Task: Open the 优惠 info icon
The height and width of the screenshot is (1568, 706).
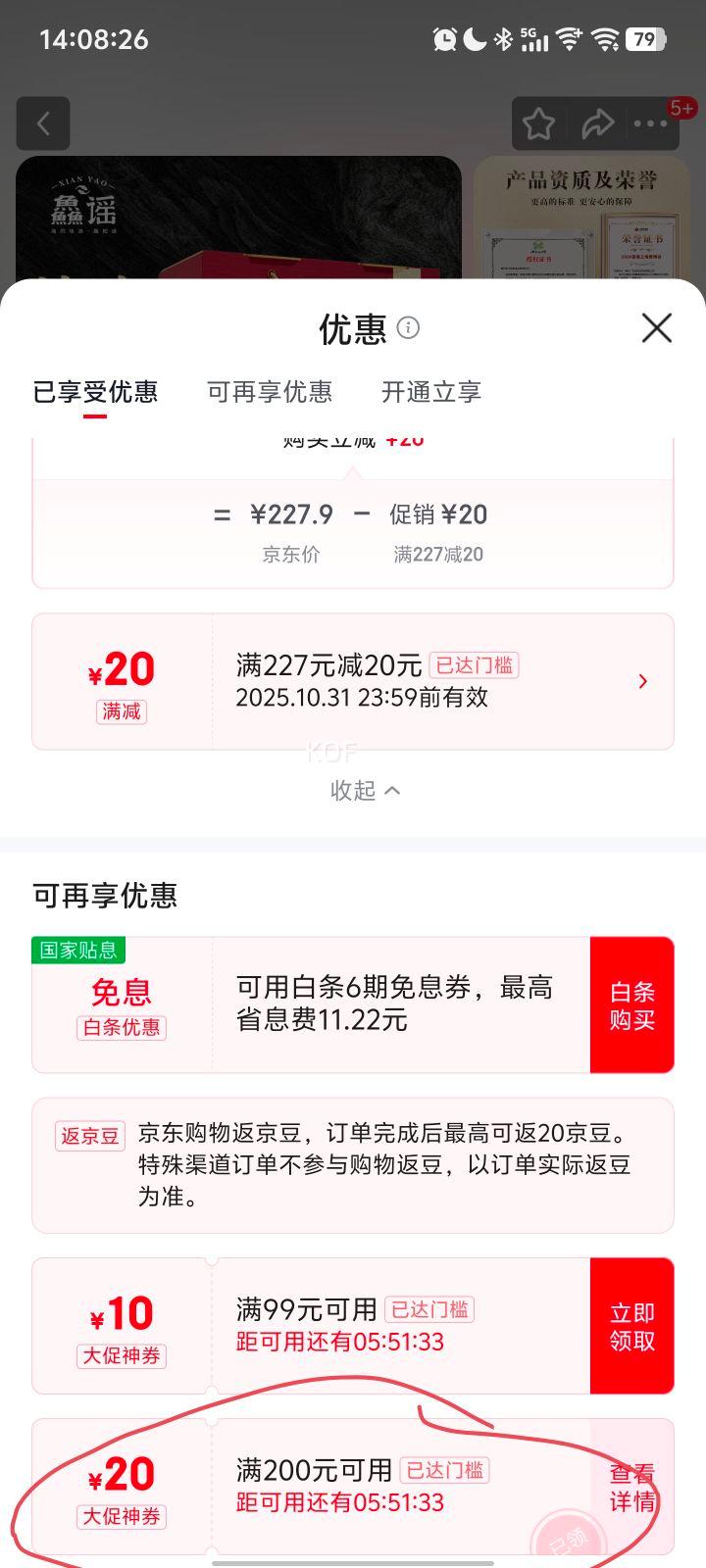Action: coord(408,327)
